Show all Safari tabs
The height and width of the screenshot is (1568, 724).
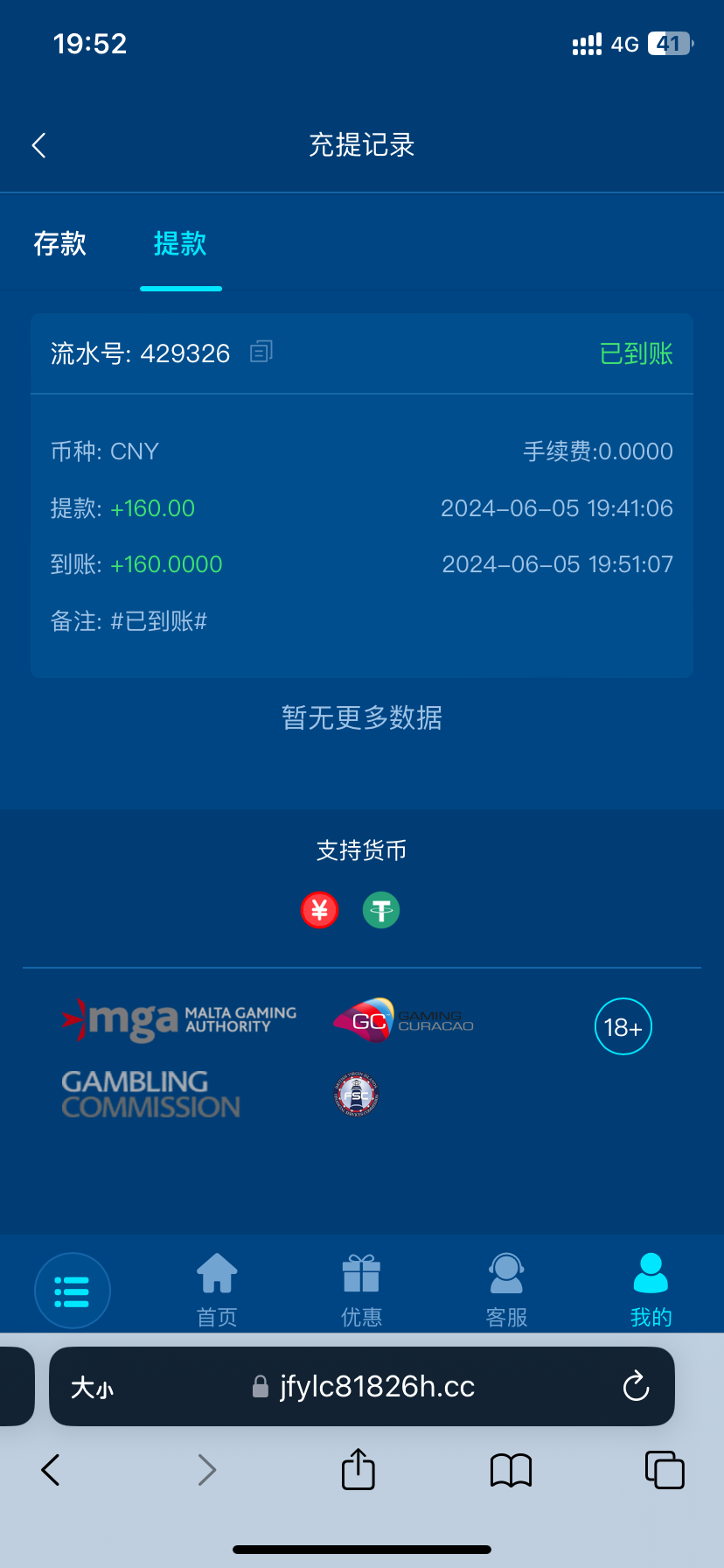[x=665, y=1470]
